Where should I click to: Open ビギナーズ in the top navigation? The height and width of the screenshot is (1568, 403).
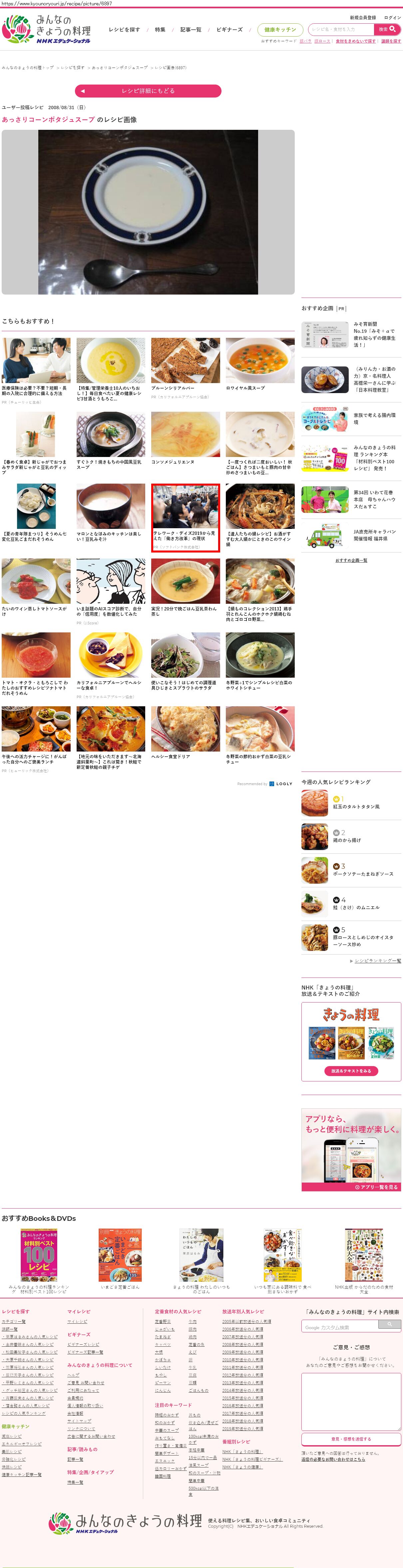pos(229,29)
